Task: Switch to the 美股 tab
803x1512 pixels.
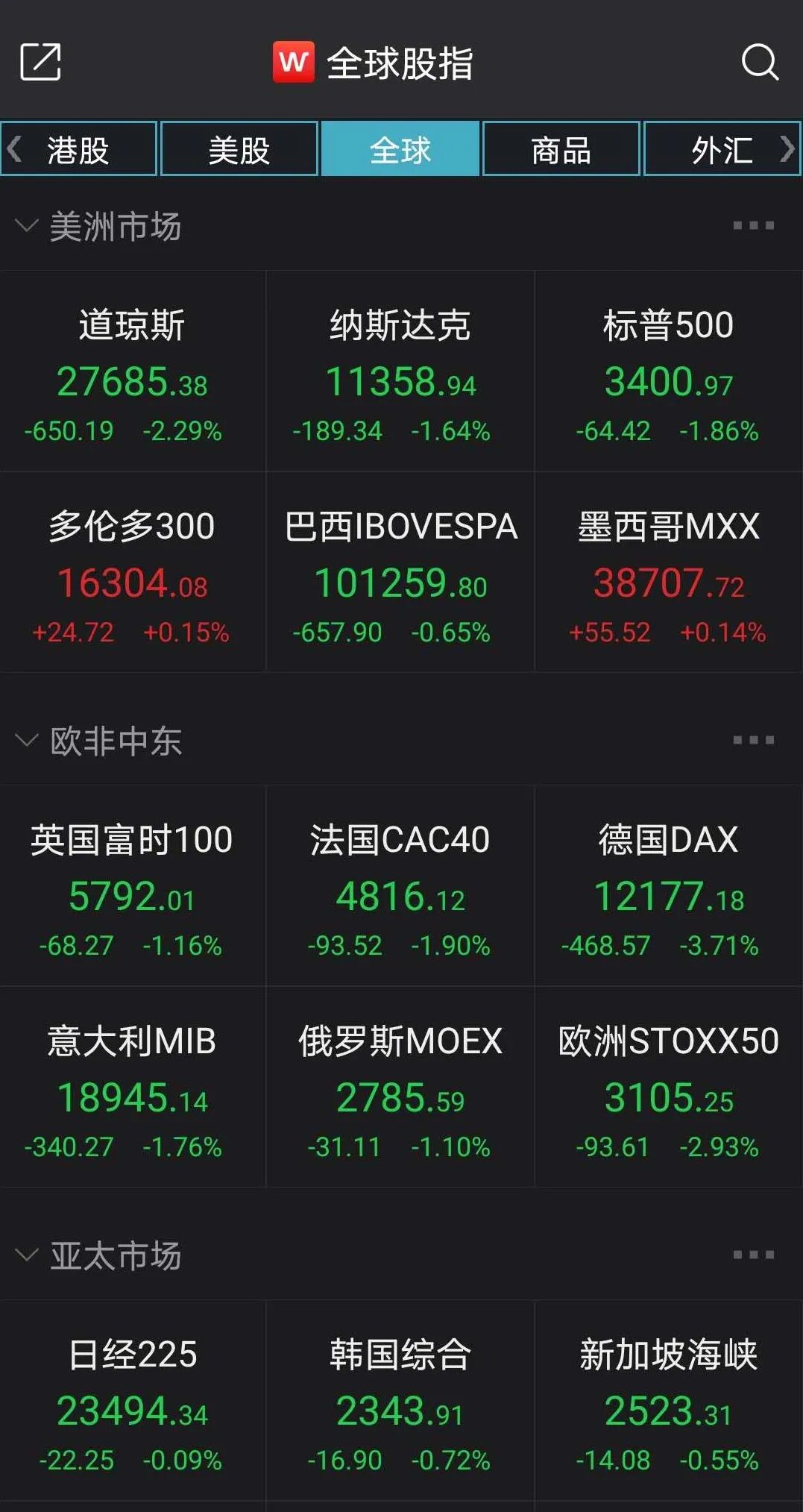Action: pyautogui.click(x=239, y=149)
